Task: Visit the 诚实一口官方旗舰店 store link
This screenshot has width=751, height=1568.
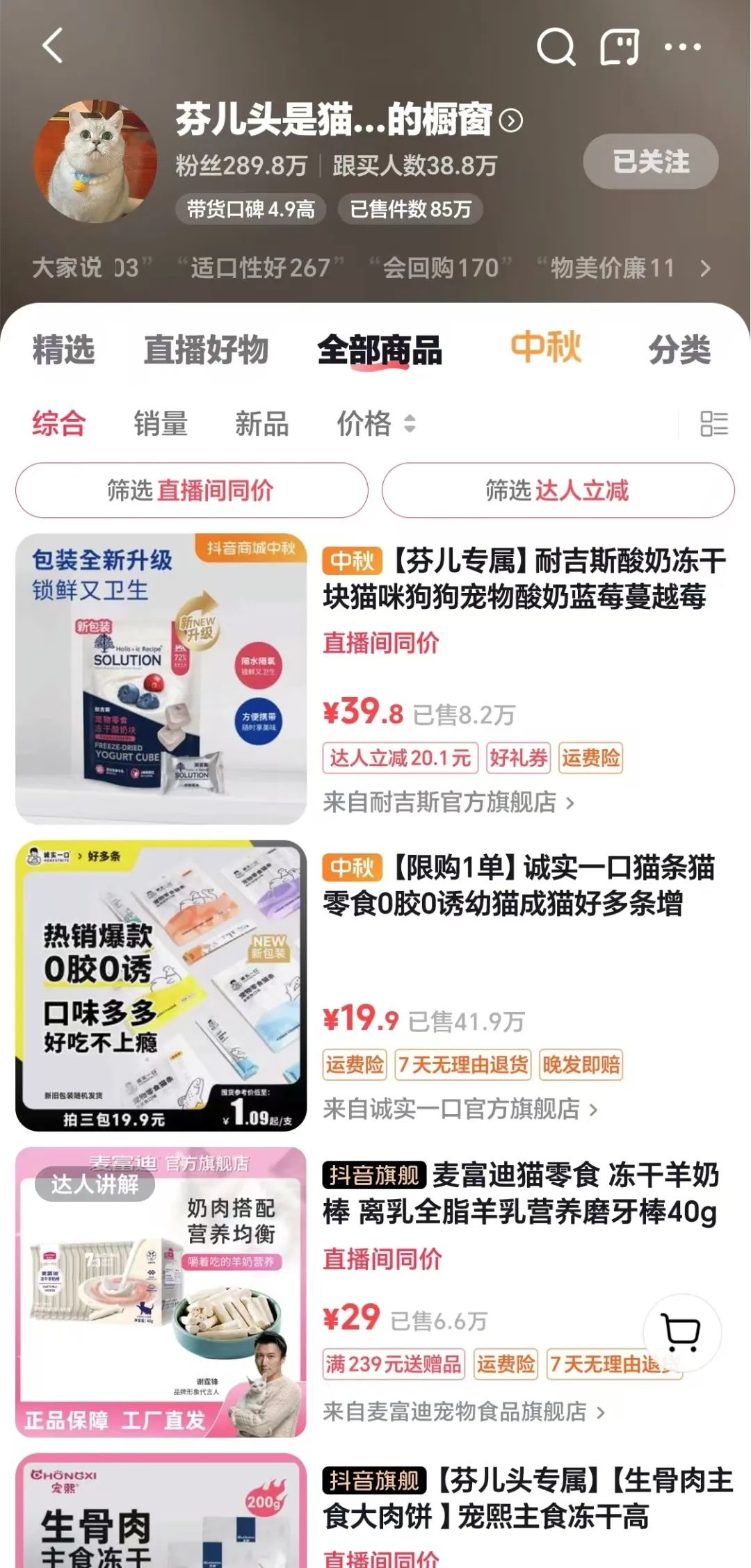Action: pos(460,1109)
